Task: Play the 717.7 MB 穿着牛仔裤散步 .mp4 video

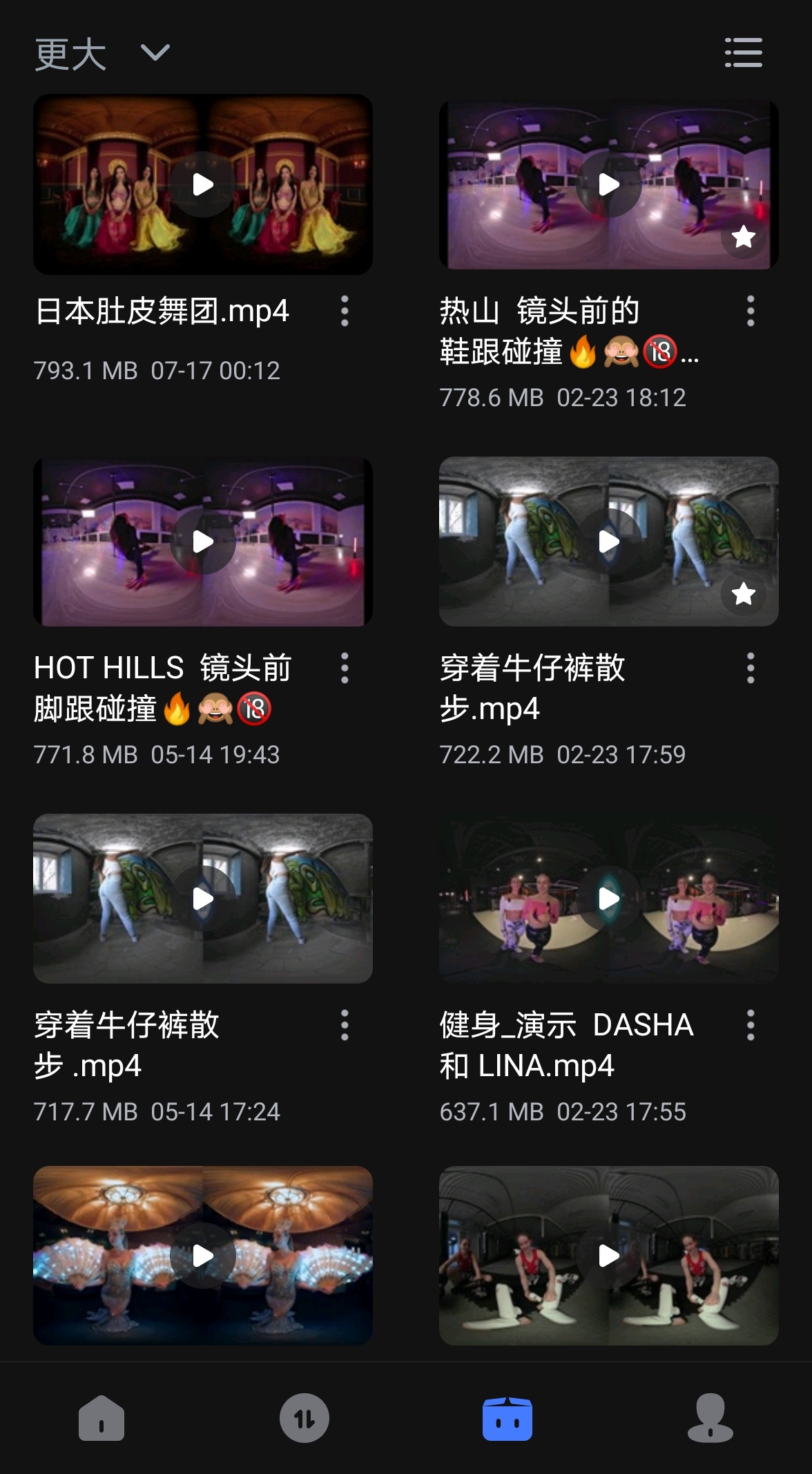Action: pyautogui.click(x=203, y=899)
